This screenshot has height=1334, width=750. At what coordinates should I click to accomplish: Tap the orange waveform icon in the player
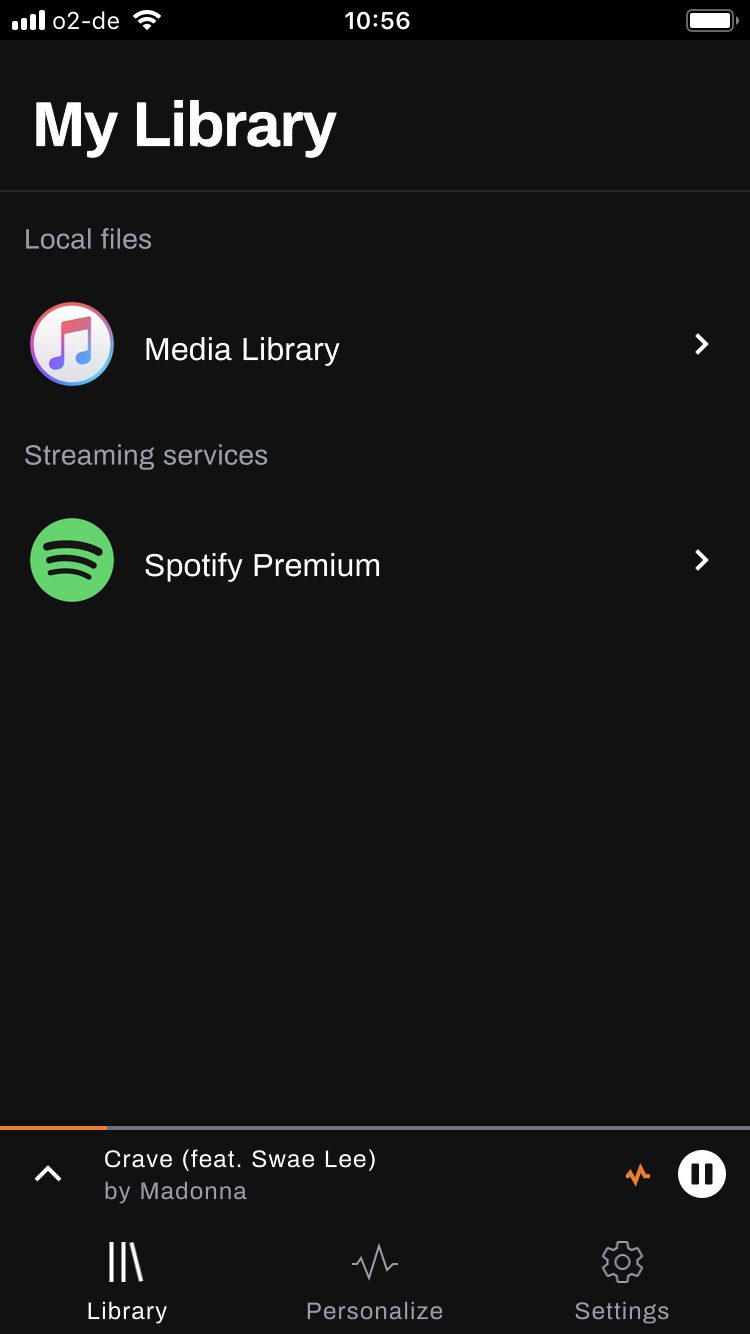[638, 1175]
